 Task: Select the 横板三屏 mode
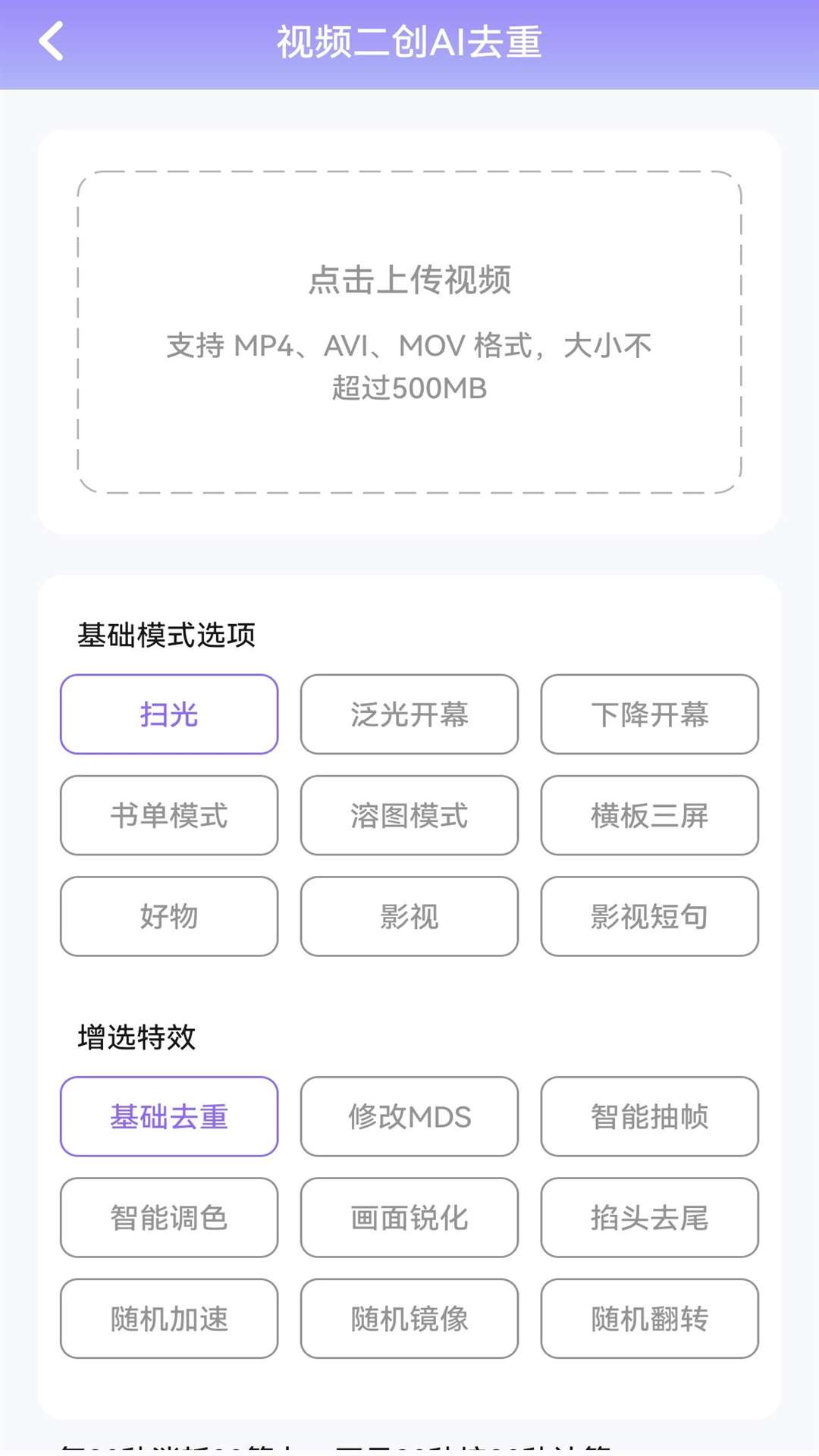point(649,815)
